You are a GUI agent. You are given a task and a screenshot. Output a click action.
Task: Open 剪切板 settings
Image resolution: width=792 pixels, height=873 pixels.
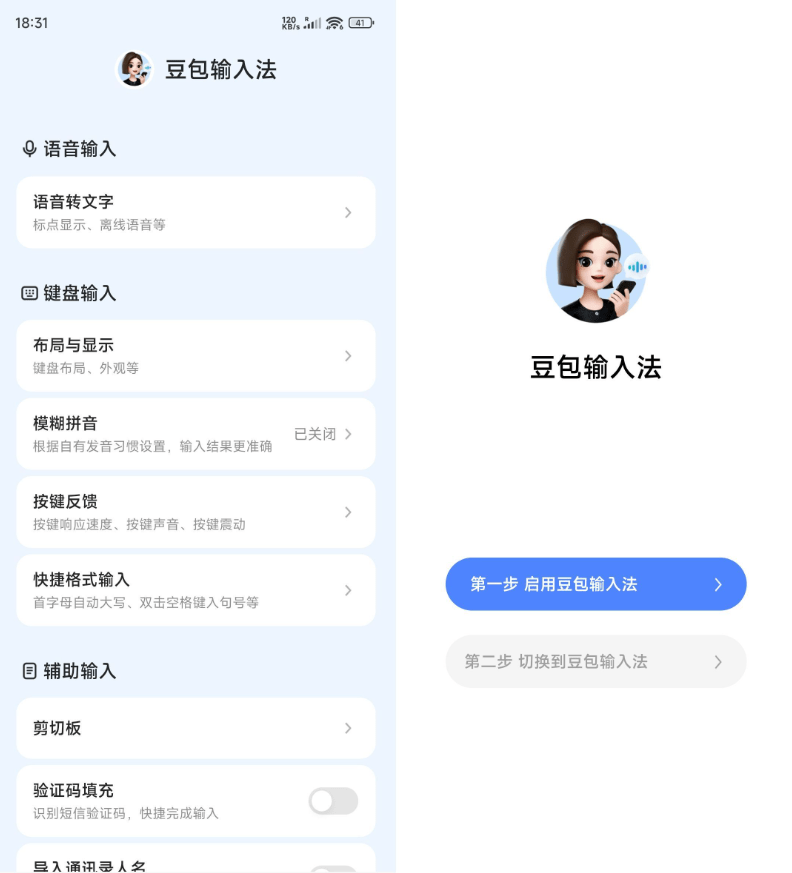pyautogui.click(x=195, y=728)
